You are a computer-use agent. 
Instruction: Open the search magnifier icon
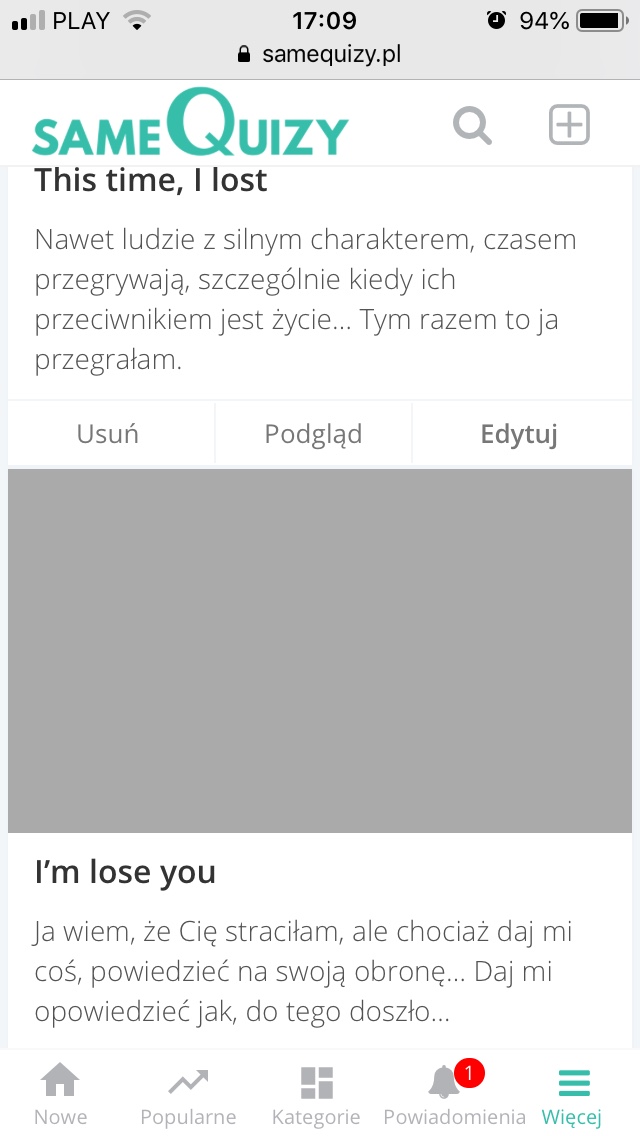coord(472,126)
